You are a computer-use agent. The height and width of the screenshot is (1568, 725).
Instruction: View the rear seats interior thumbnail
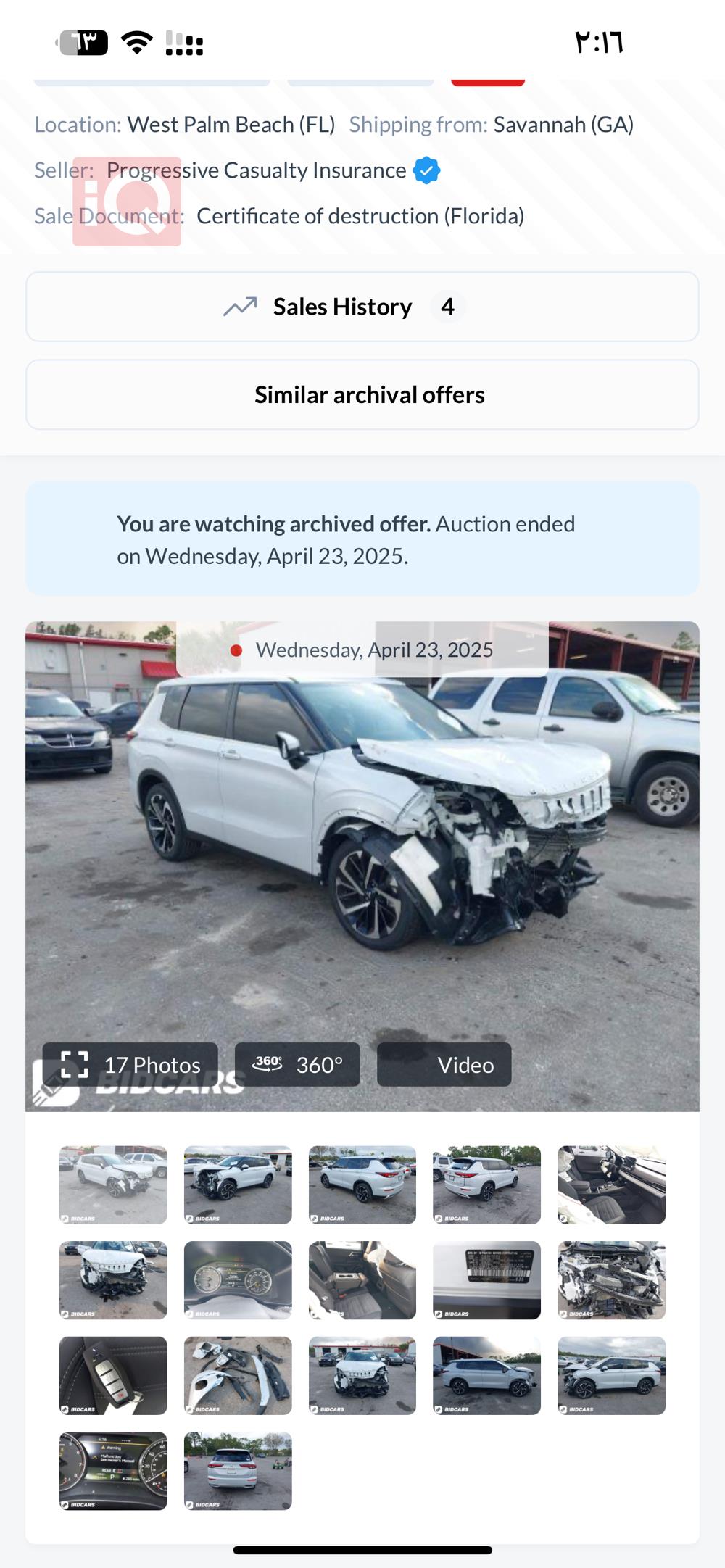pyautogui.click(x=362, y=1280)
